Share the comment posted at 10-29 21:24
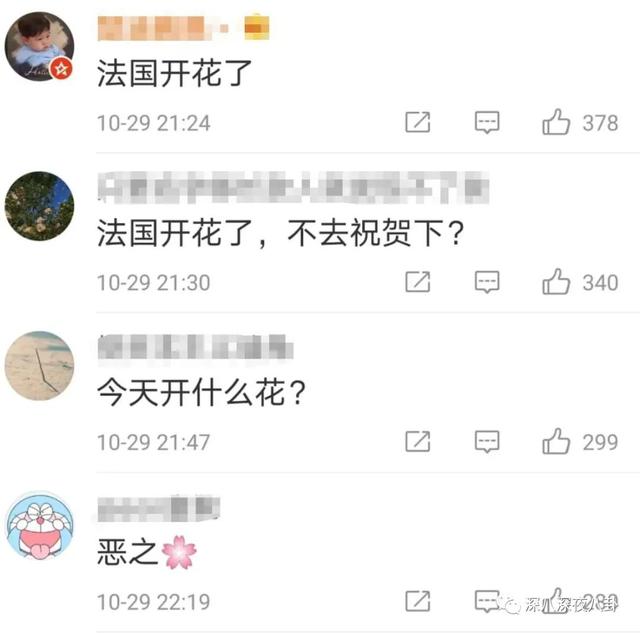This screenshot has width=640, height=633. pos(417,123)
